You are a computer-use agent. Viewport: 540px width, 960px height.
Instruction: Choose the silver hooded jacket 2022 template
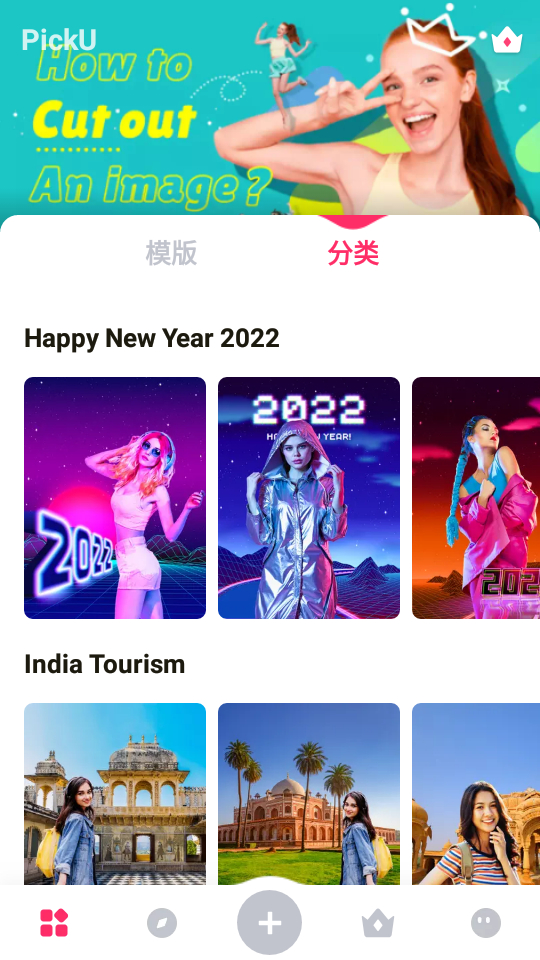click(x=309, y=498)
